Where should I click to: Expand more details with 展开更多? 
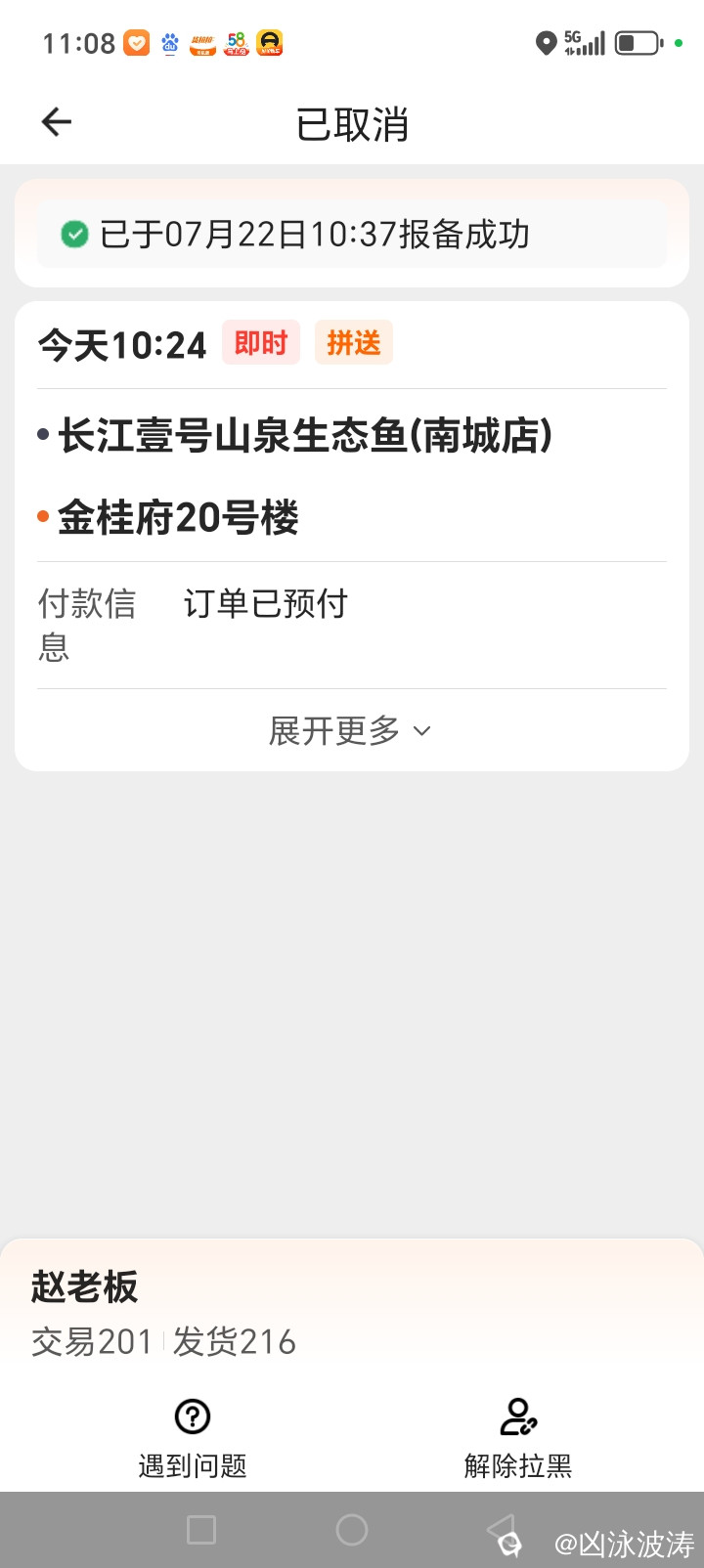[x=350, y=730]
